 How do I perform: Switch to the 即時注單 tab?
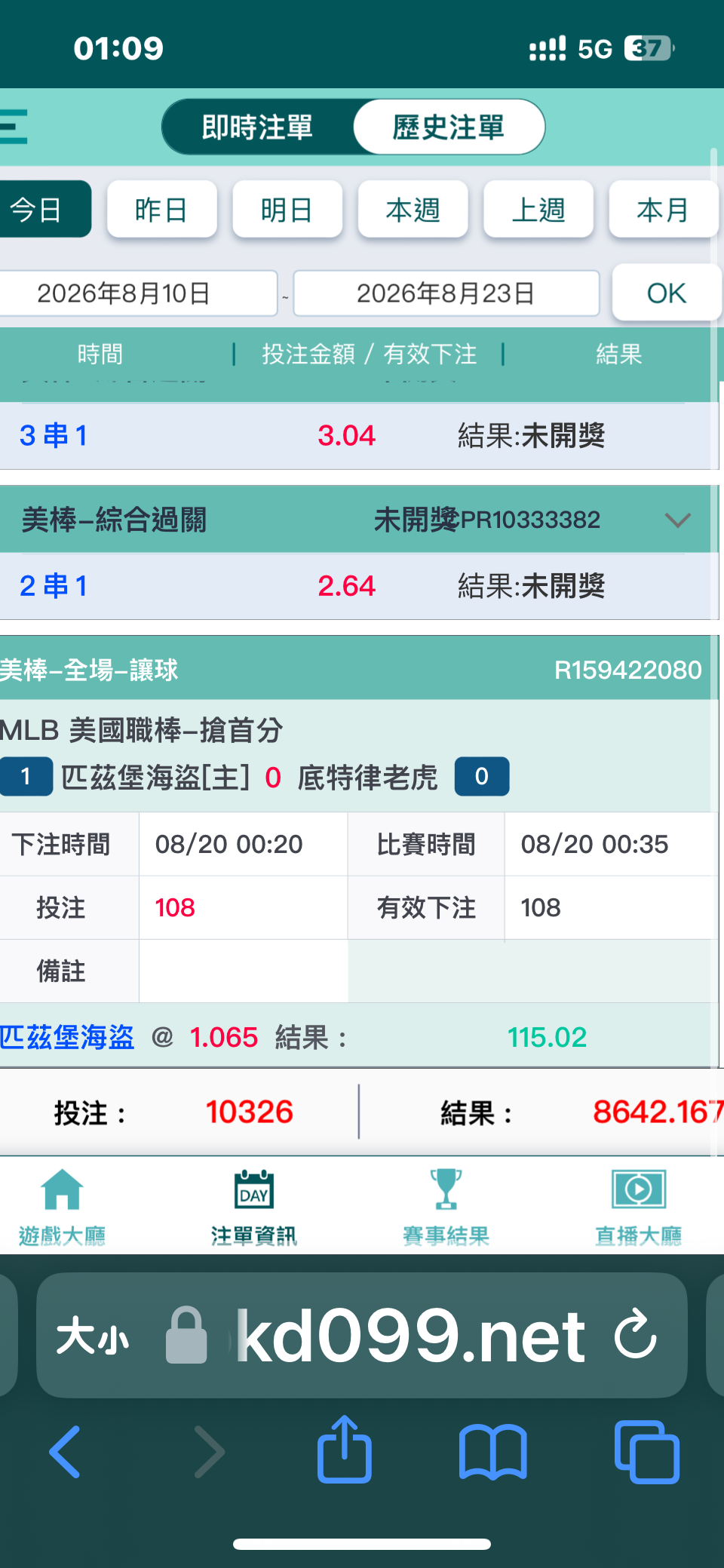pyautogui.click(x=257, y=127)
